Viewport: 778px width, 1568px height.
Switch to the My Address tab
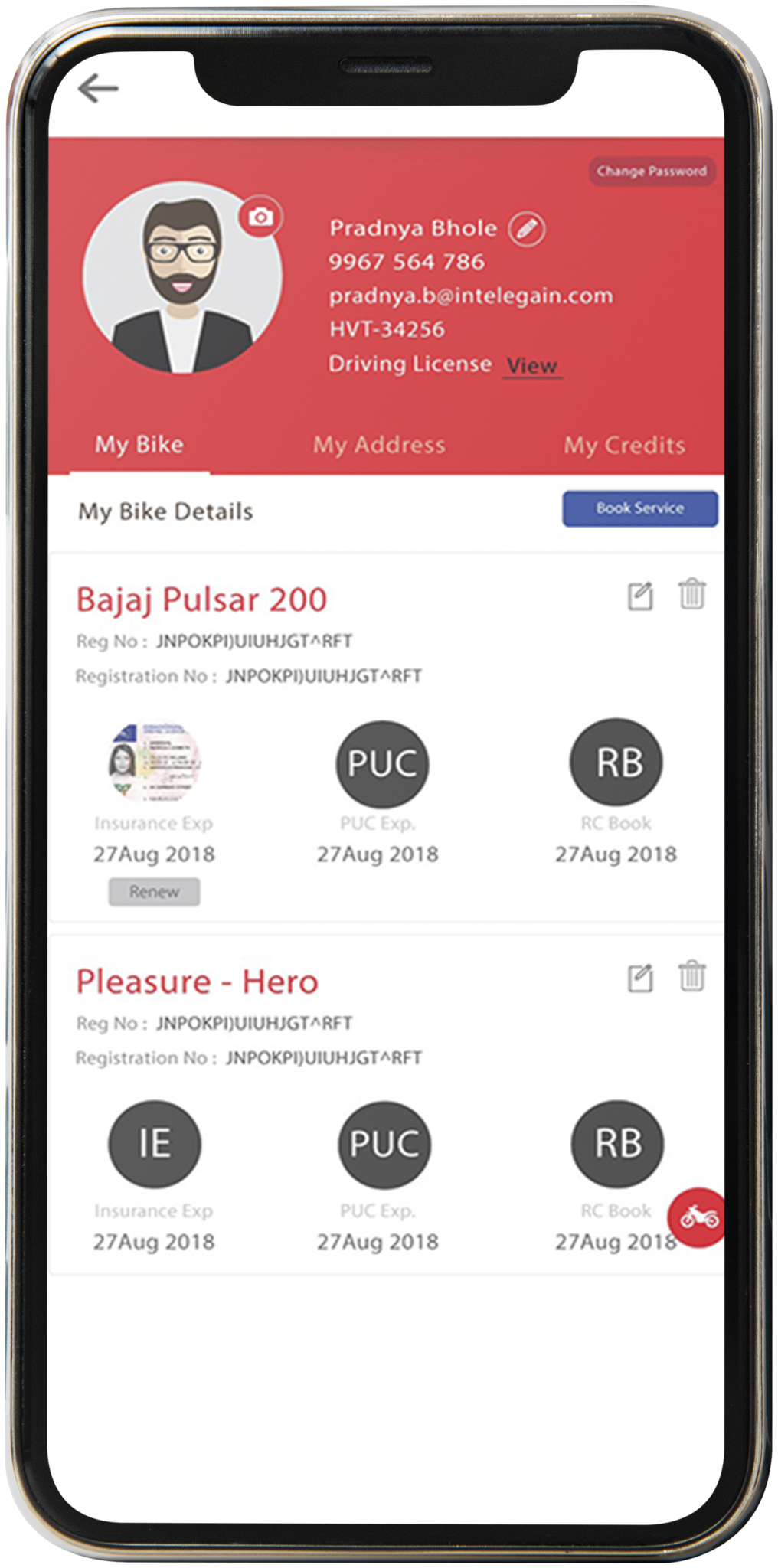(379, 445)
